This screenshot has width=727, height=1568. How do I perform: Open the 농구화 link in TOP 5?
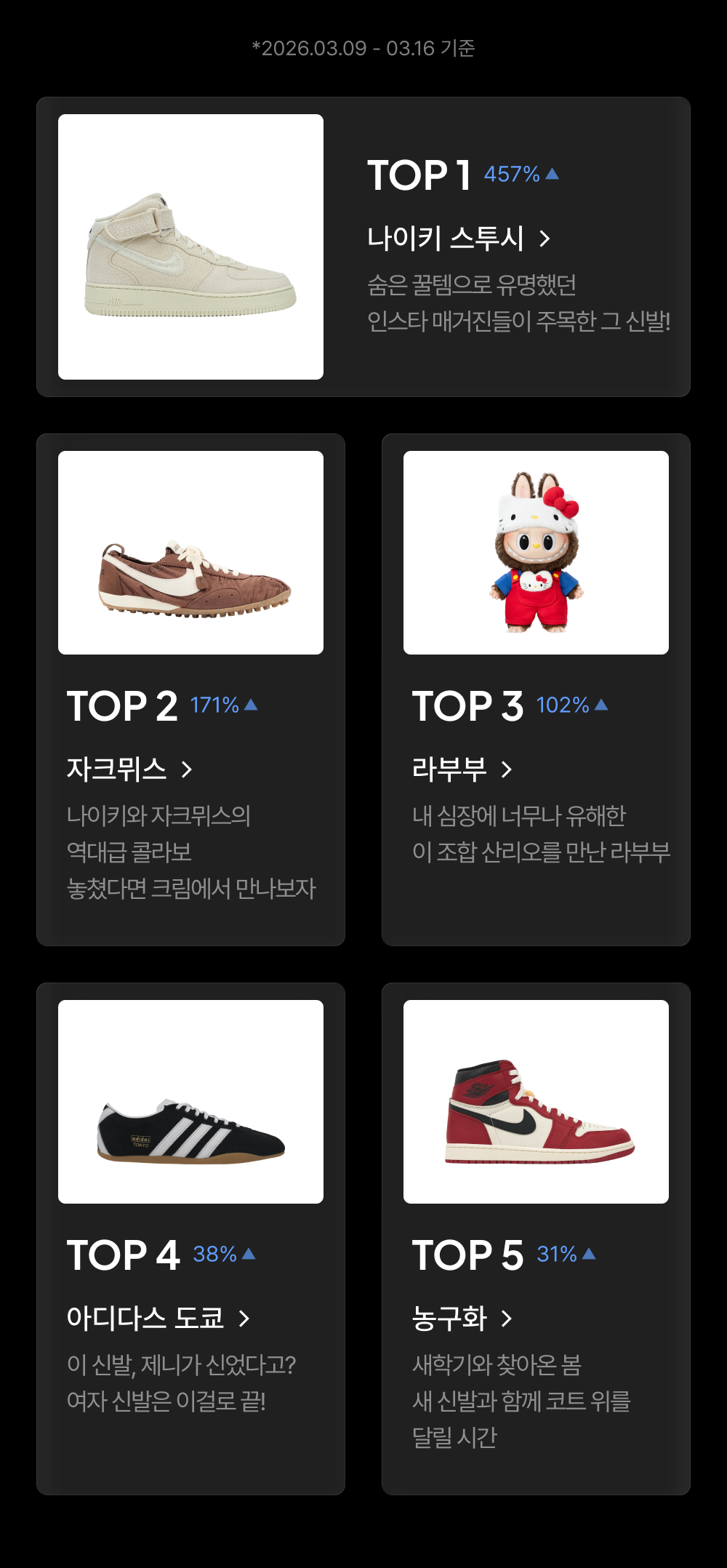point(462,1318)
